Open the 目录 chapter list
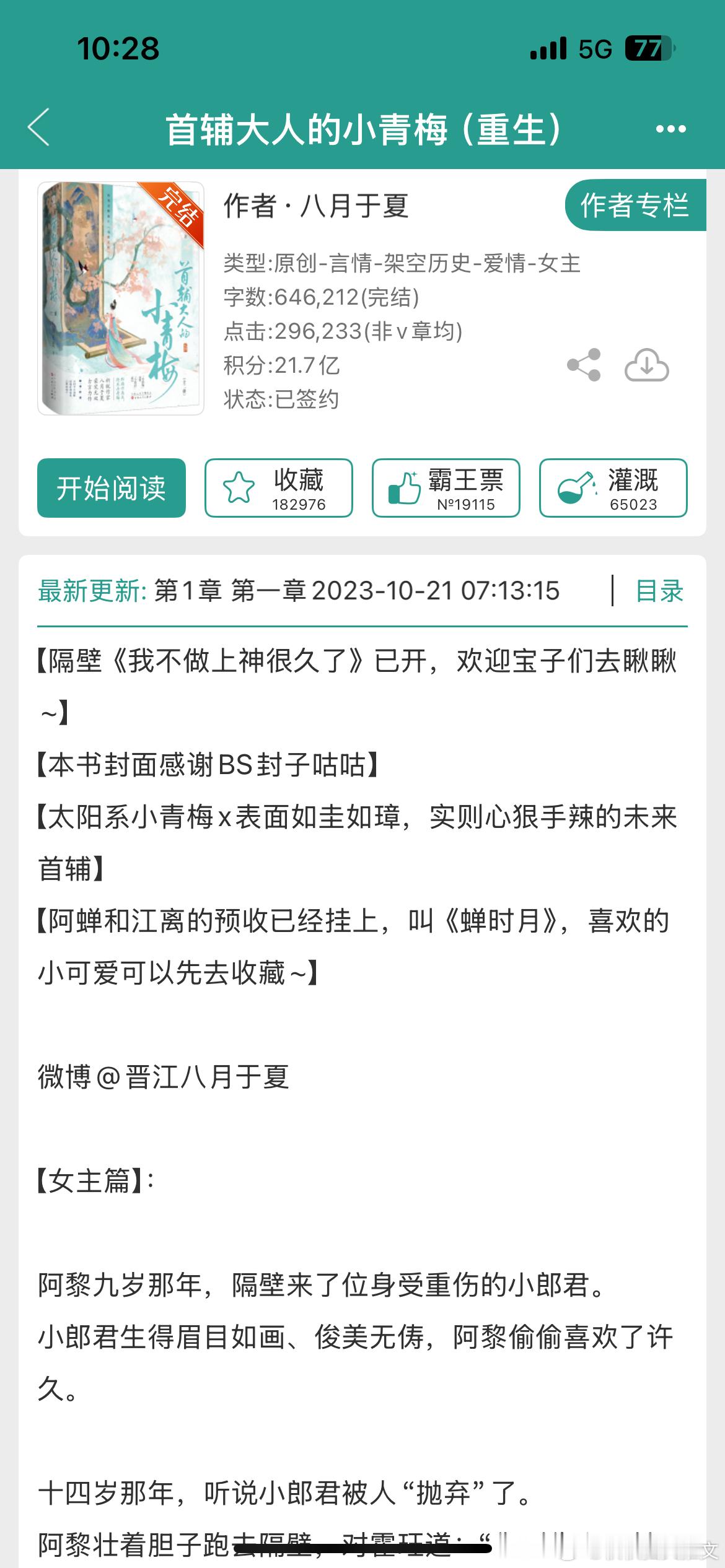 pyautogui.click(x=659, y=591)
